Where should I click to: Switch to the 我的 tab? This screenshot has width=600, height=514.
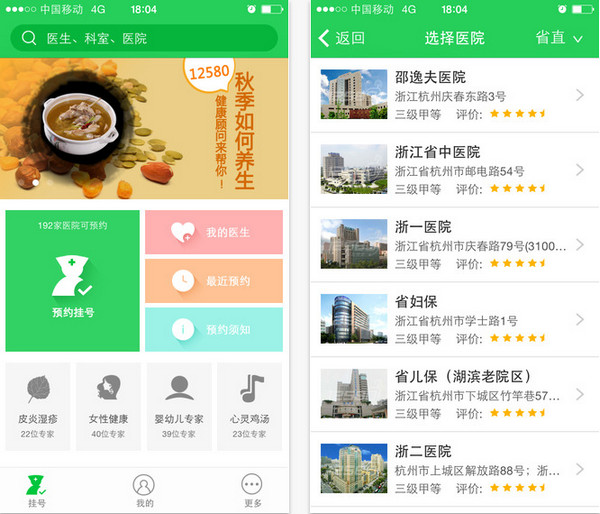point(144,491)
